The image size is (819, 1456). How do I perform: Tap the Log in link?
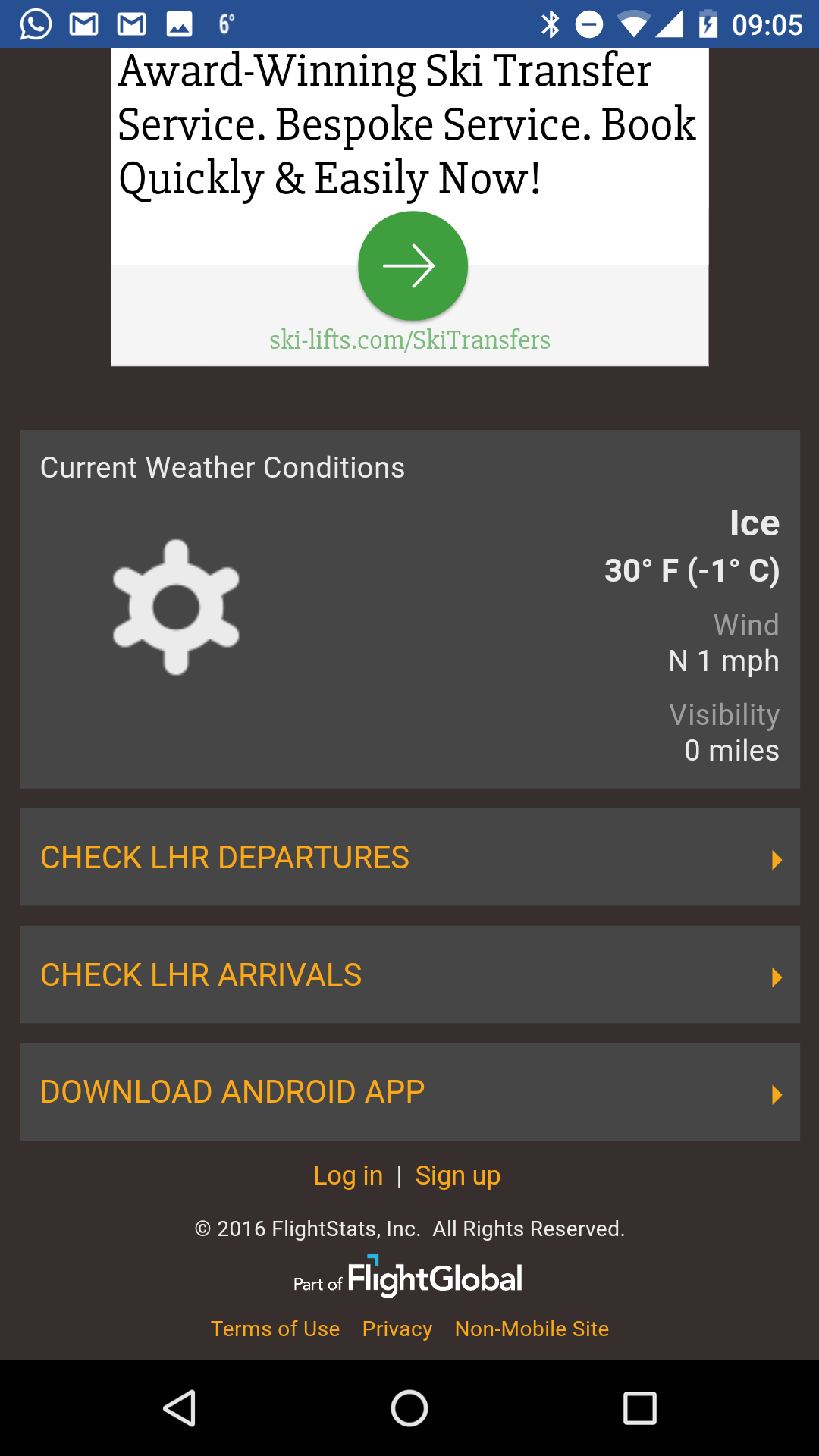[x=348, y=1175]
